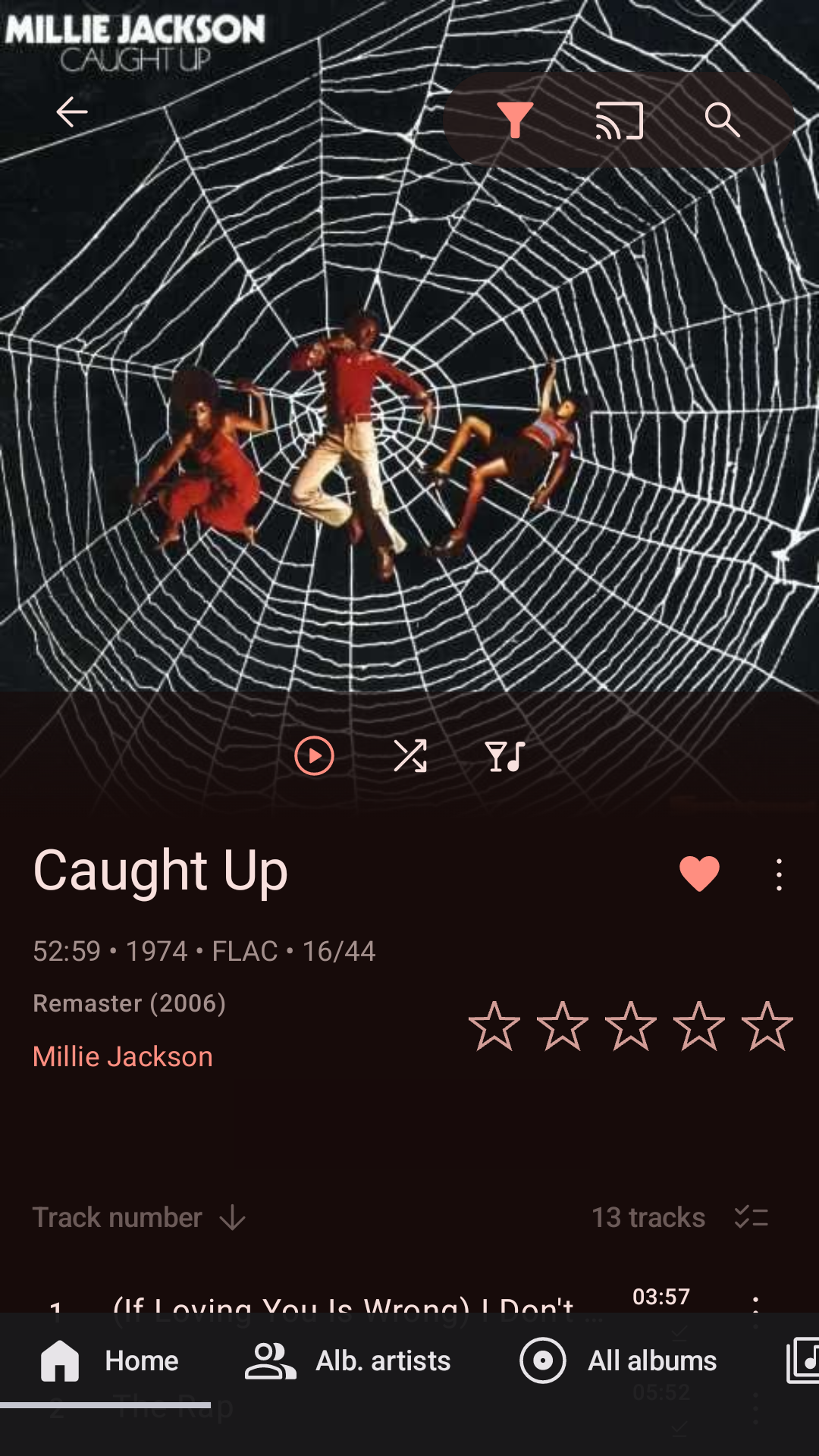Open artist Millie Jackson link
819x1456 pixels.
coord(123,1056)
